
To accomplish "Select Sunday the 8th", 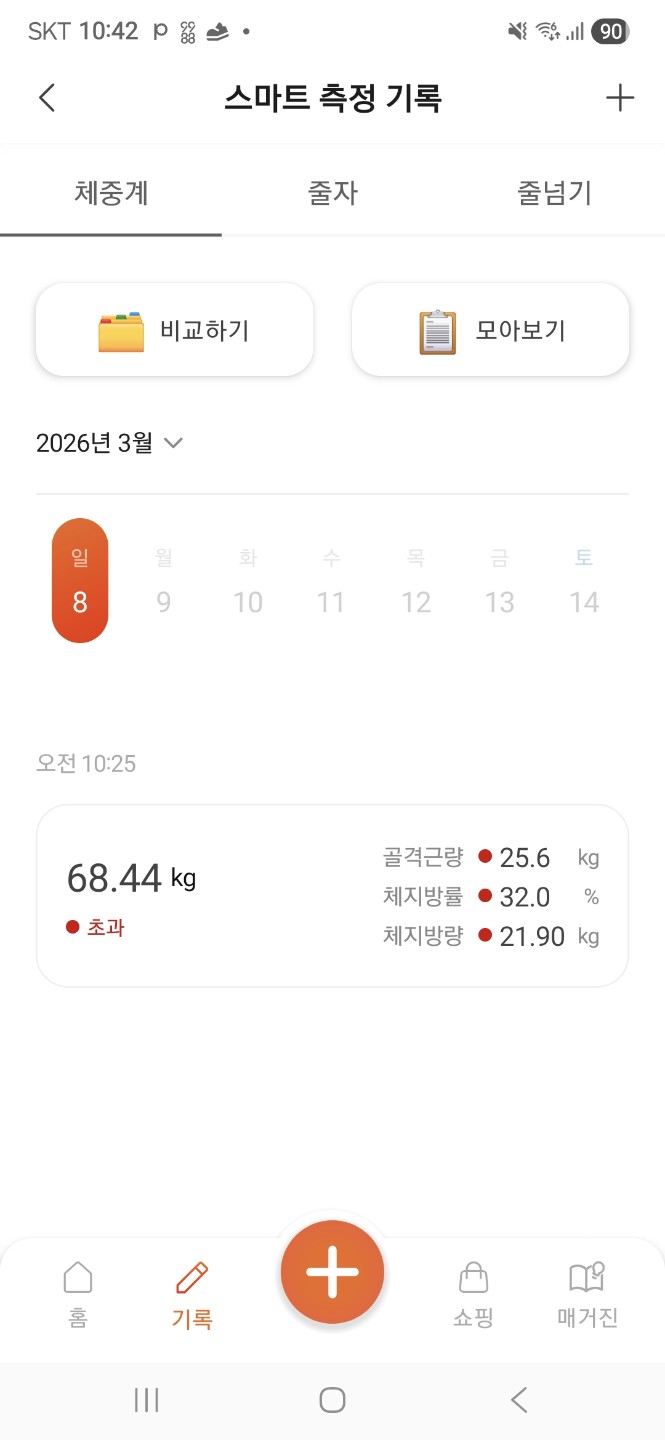I will pos(80,581).
